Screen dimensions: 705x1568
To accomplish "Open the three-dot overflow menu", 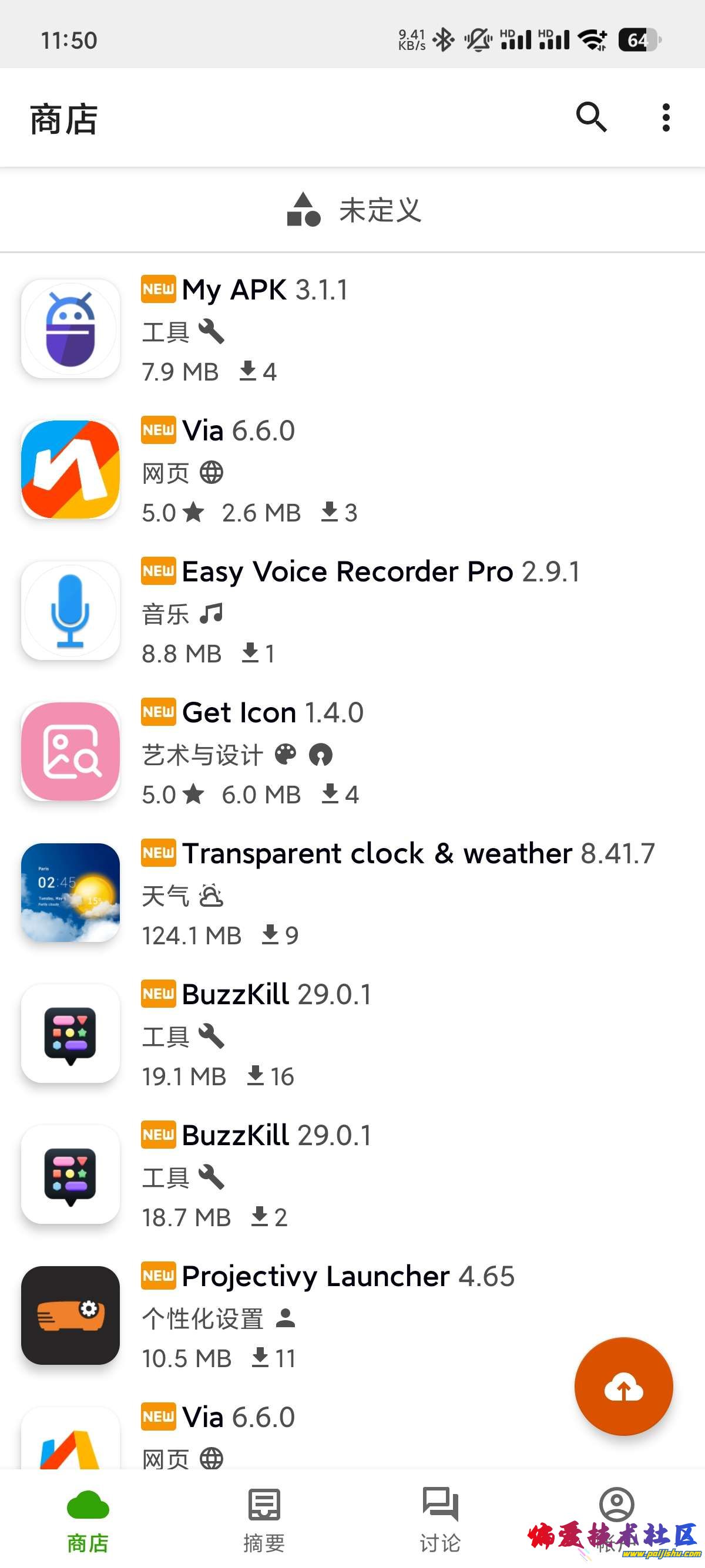I will pyautogui.click(x=666, y=117).
